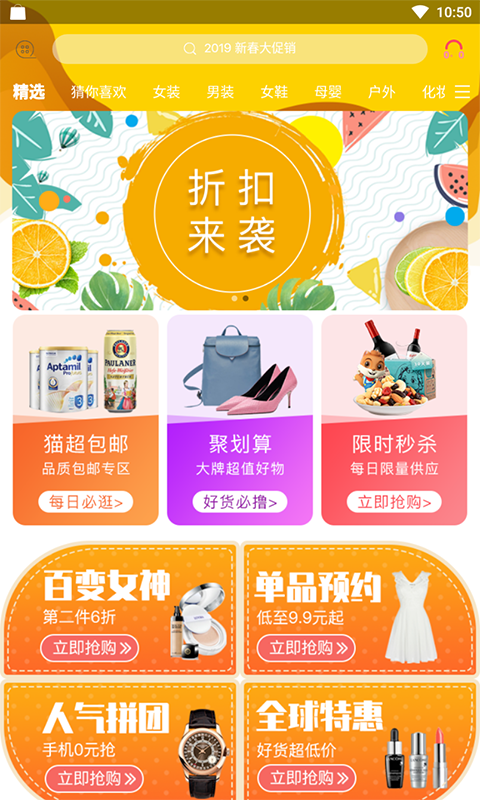Tap 好货必撸 in the 聚划算 card

click(x=240, y=502)
